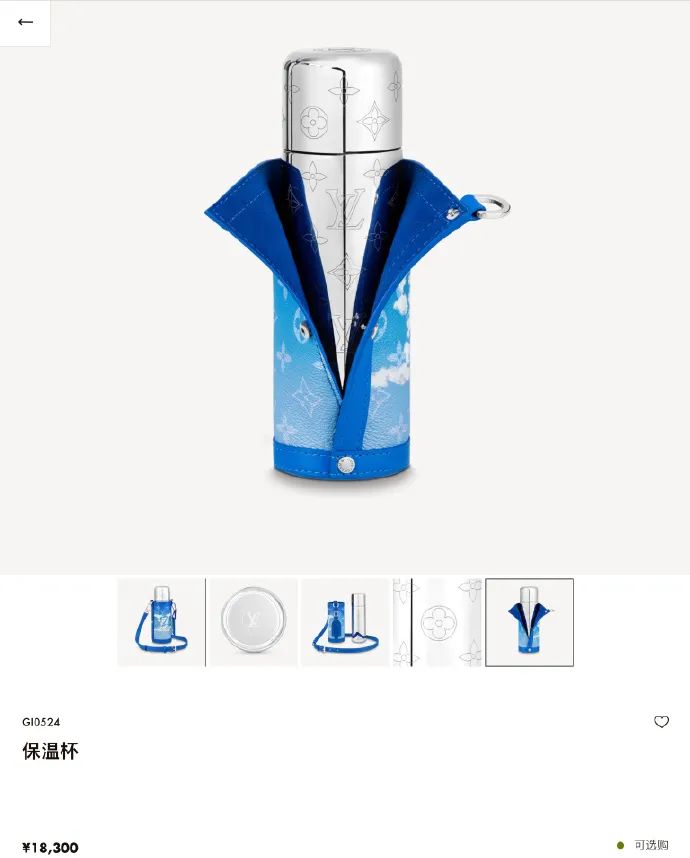The image size is (690, 858).
Task: Go back using the arrow button
Action: coord(25,22)
